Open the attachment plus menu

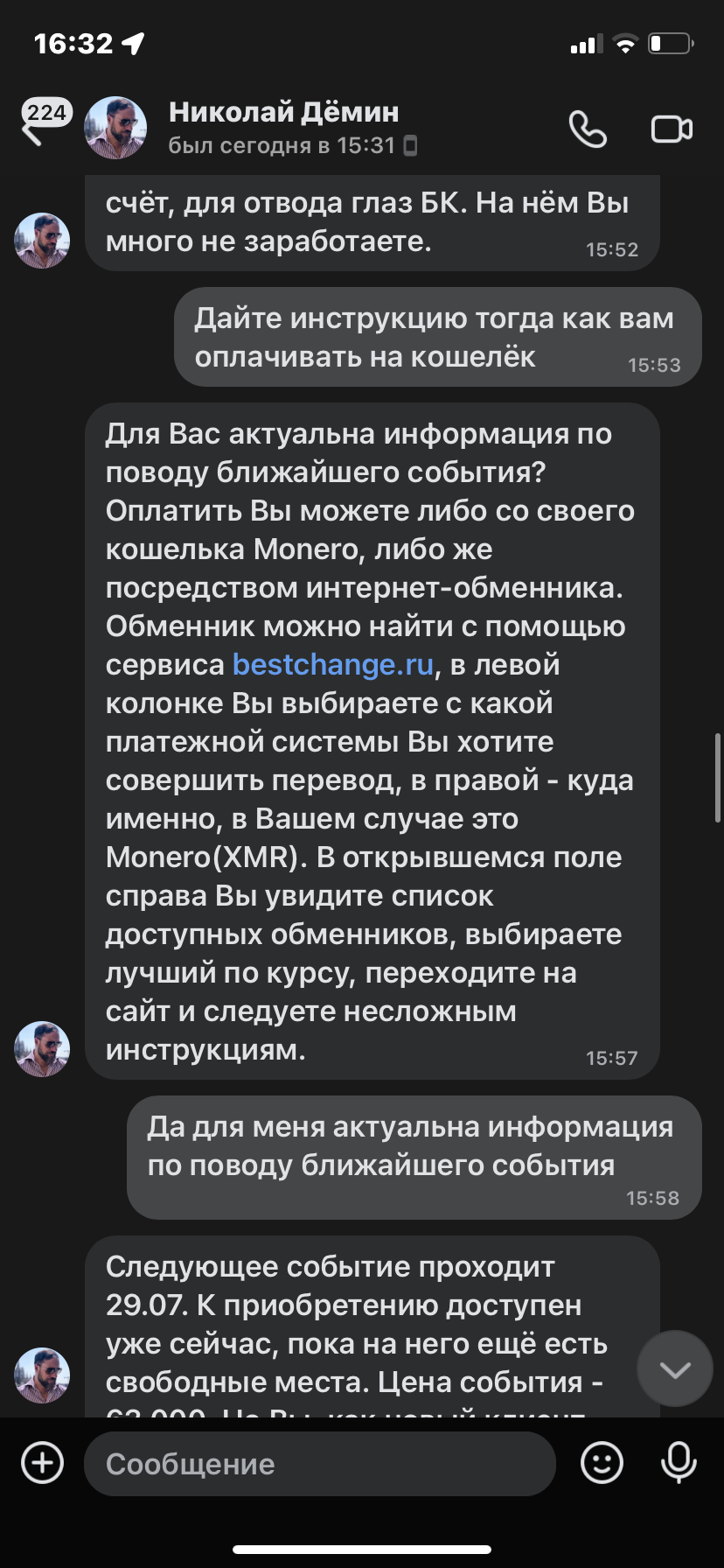click(x=43, y=1463)
